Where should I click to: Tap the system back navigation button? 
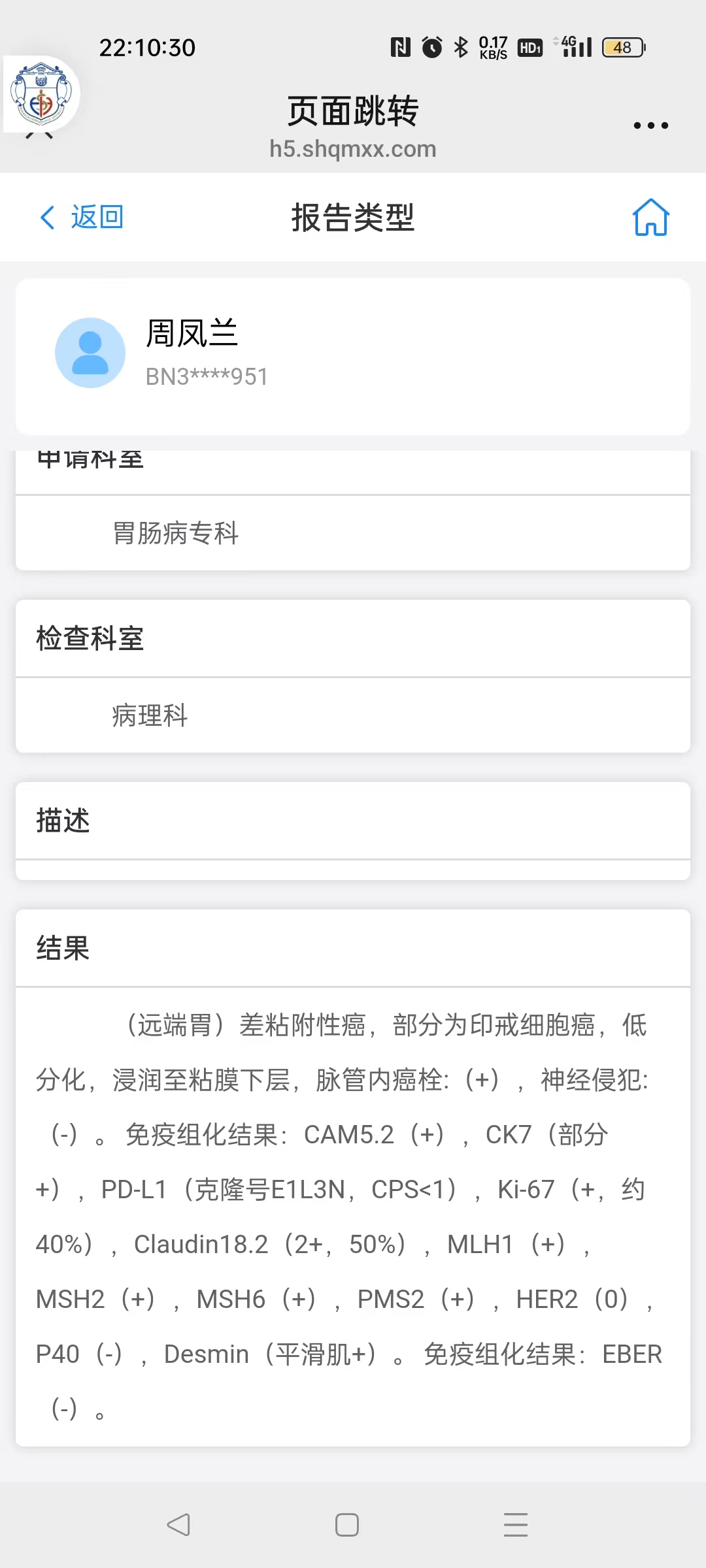coord(178,1525)
